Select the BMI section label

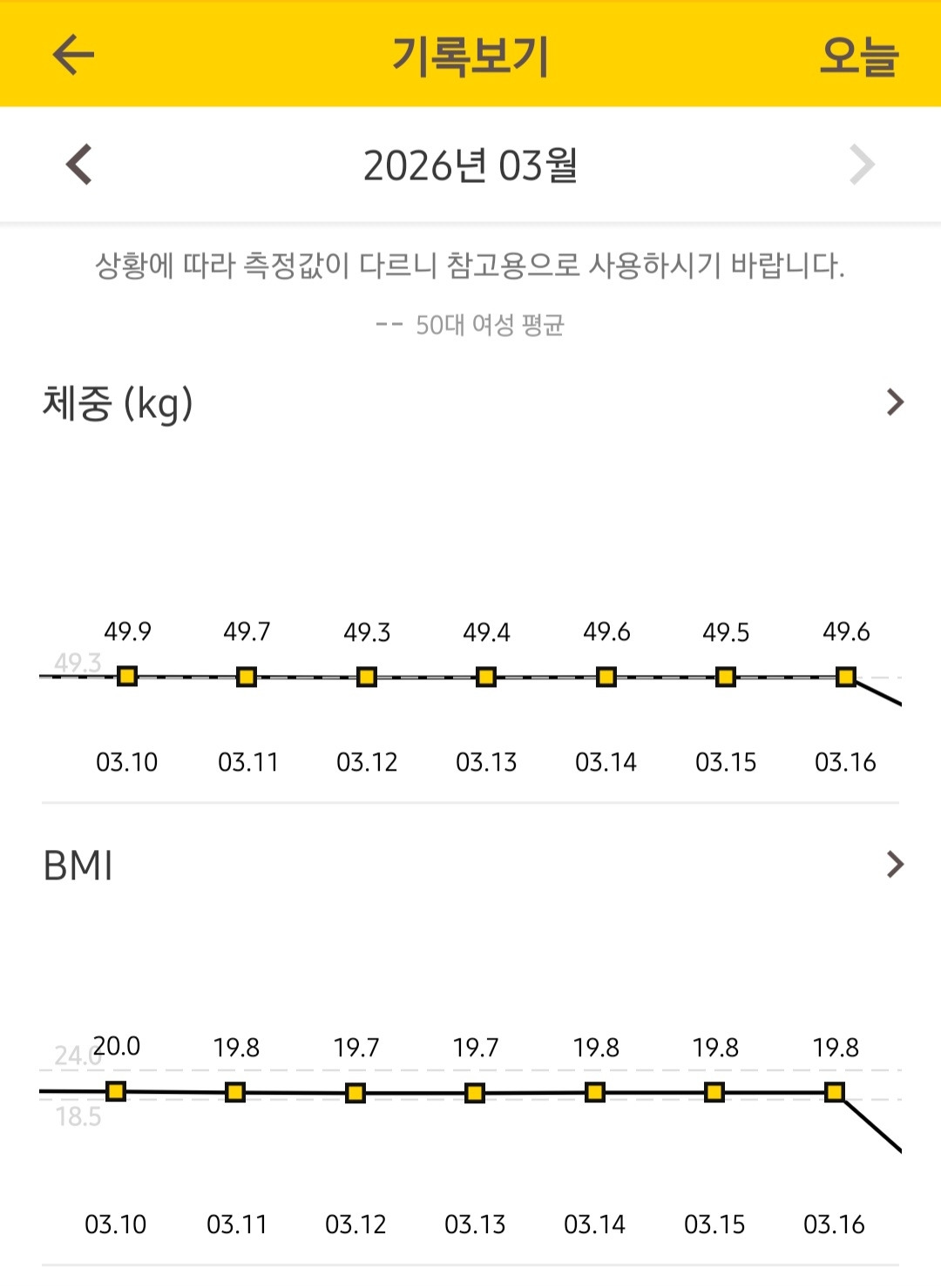click(75, 865)
